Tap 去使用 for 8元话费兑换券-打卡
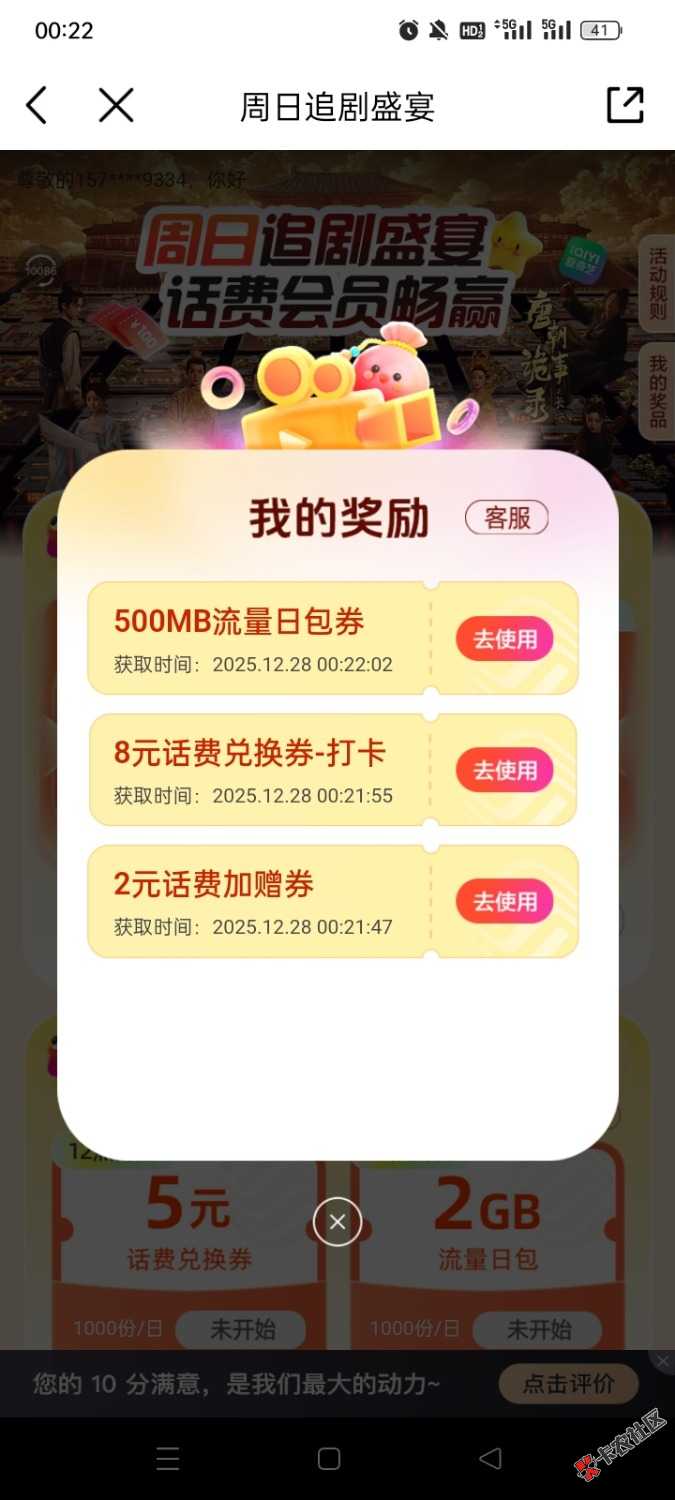 [505, 770]
